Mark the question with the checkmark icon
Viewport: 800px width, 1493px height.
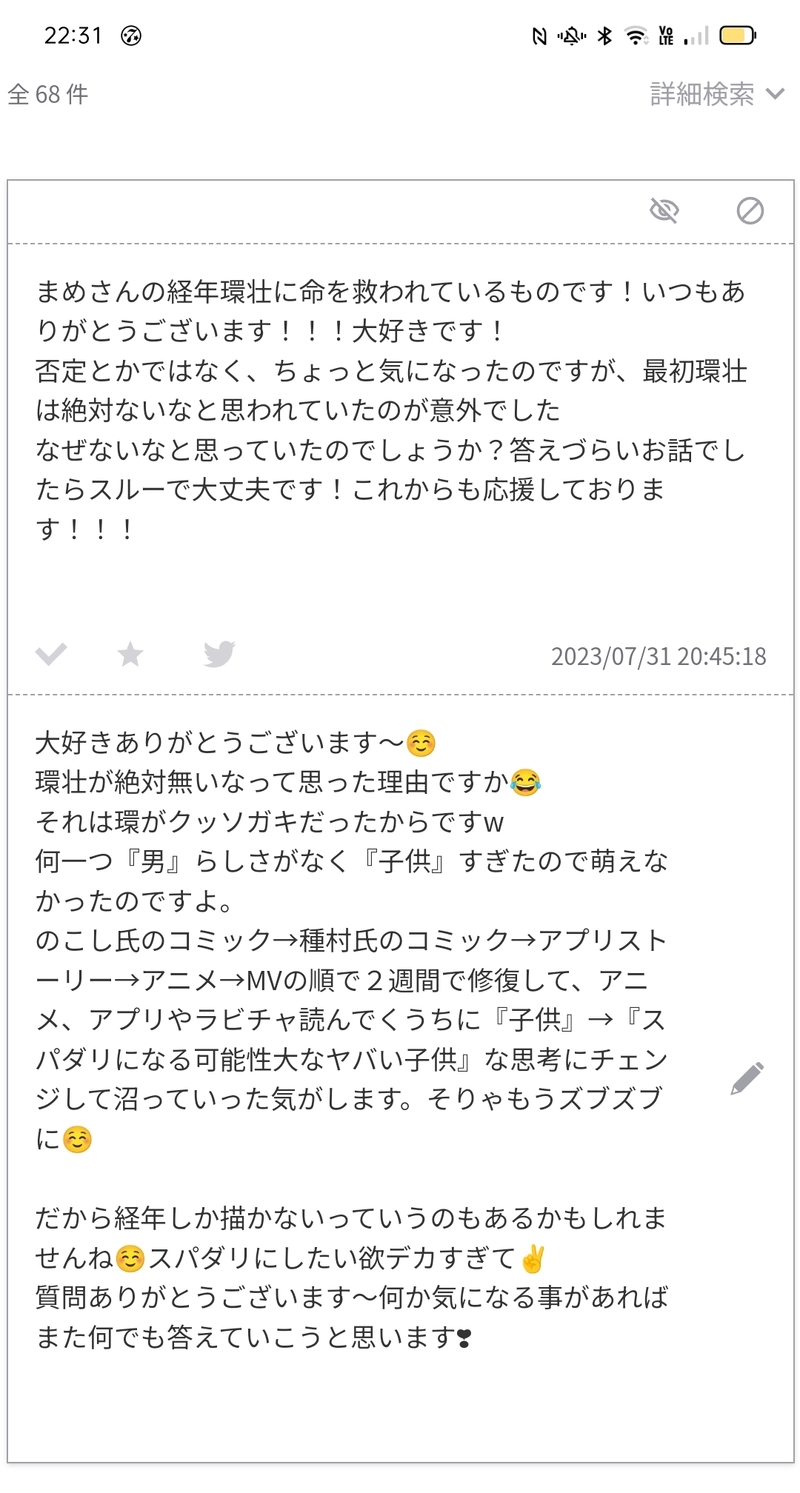coord(51,655)
